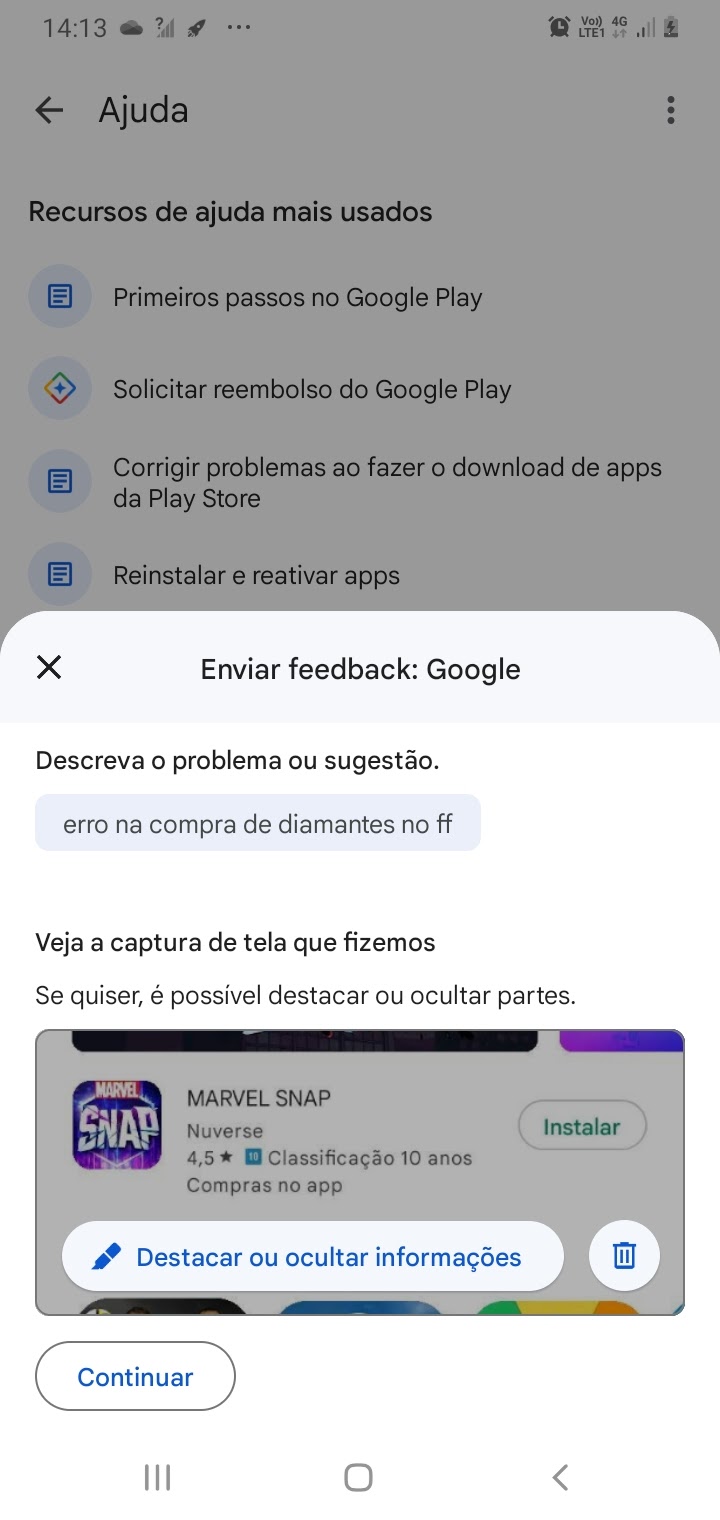This screenshot has width=720, height=1520.
Task: Tap the system home button
Action: click(358, 1477)
